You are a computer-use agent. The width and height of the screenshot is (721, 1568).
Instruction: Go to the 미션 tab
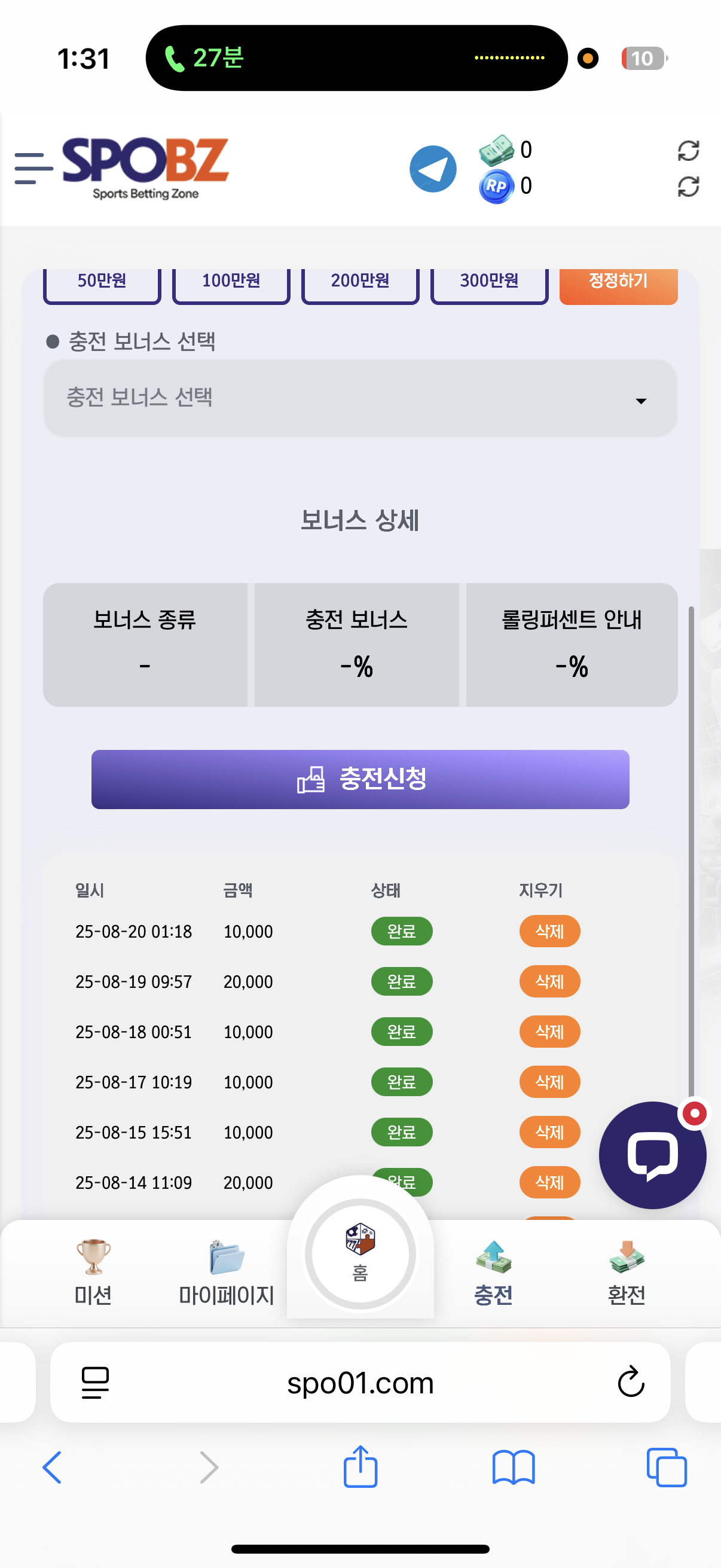click(x=93, y=1272)
